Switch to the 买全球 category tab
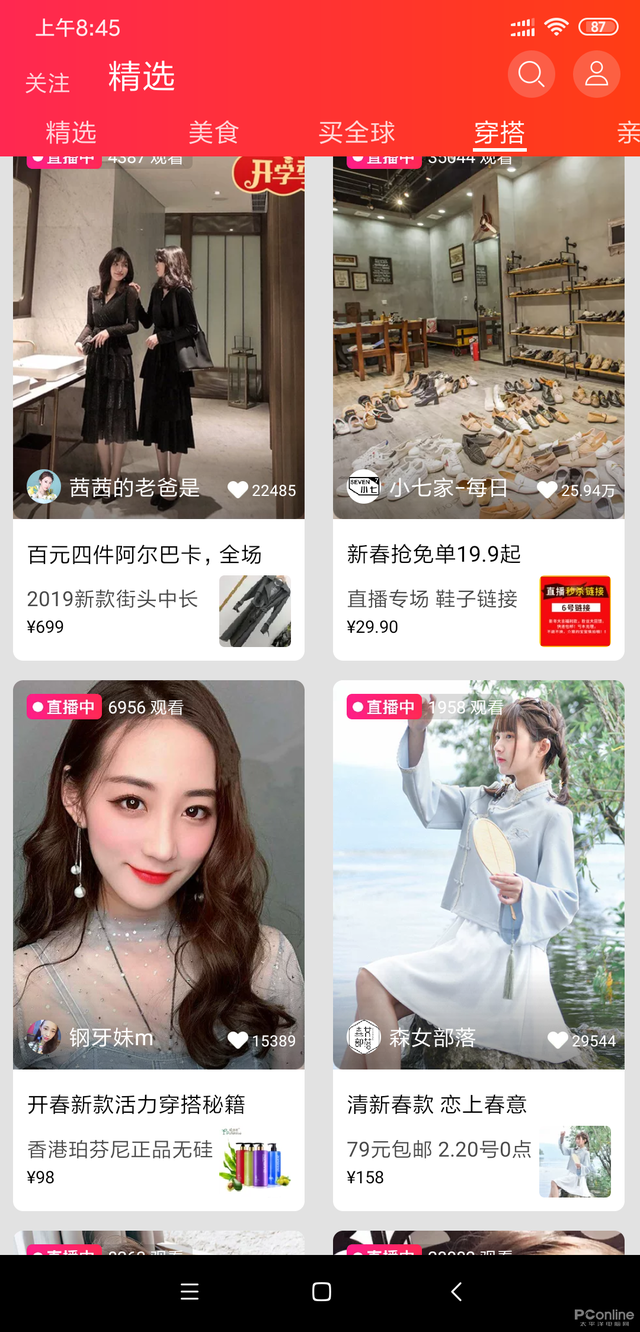Viewport: 640px width, 1332px height. pyautogui.click(x=357, y=133)
